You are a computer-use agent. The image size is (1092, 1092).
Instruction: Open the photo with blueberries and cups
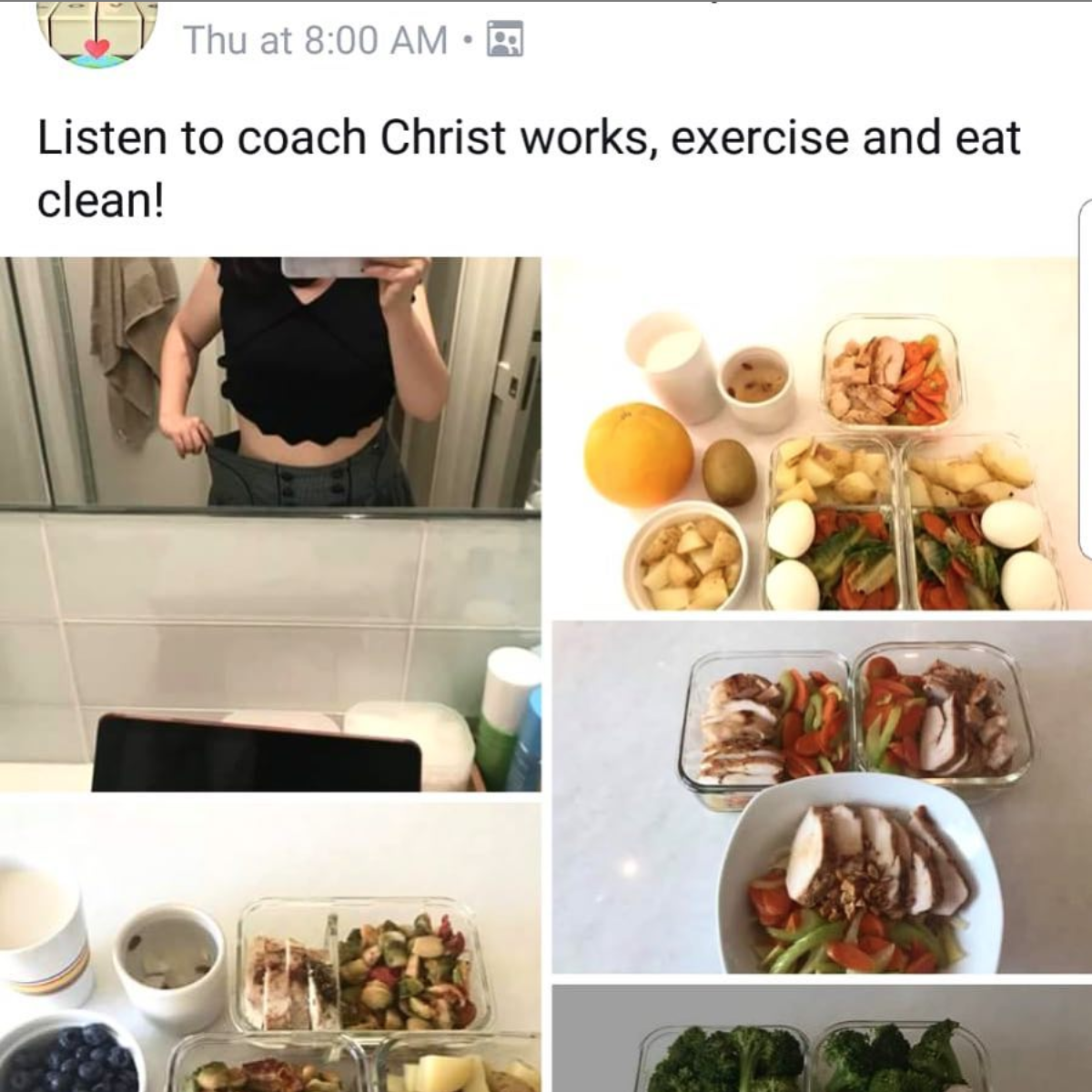click(269, 946)
